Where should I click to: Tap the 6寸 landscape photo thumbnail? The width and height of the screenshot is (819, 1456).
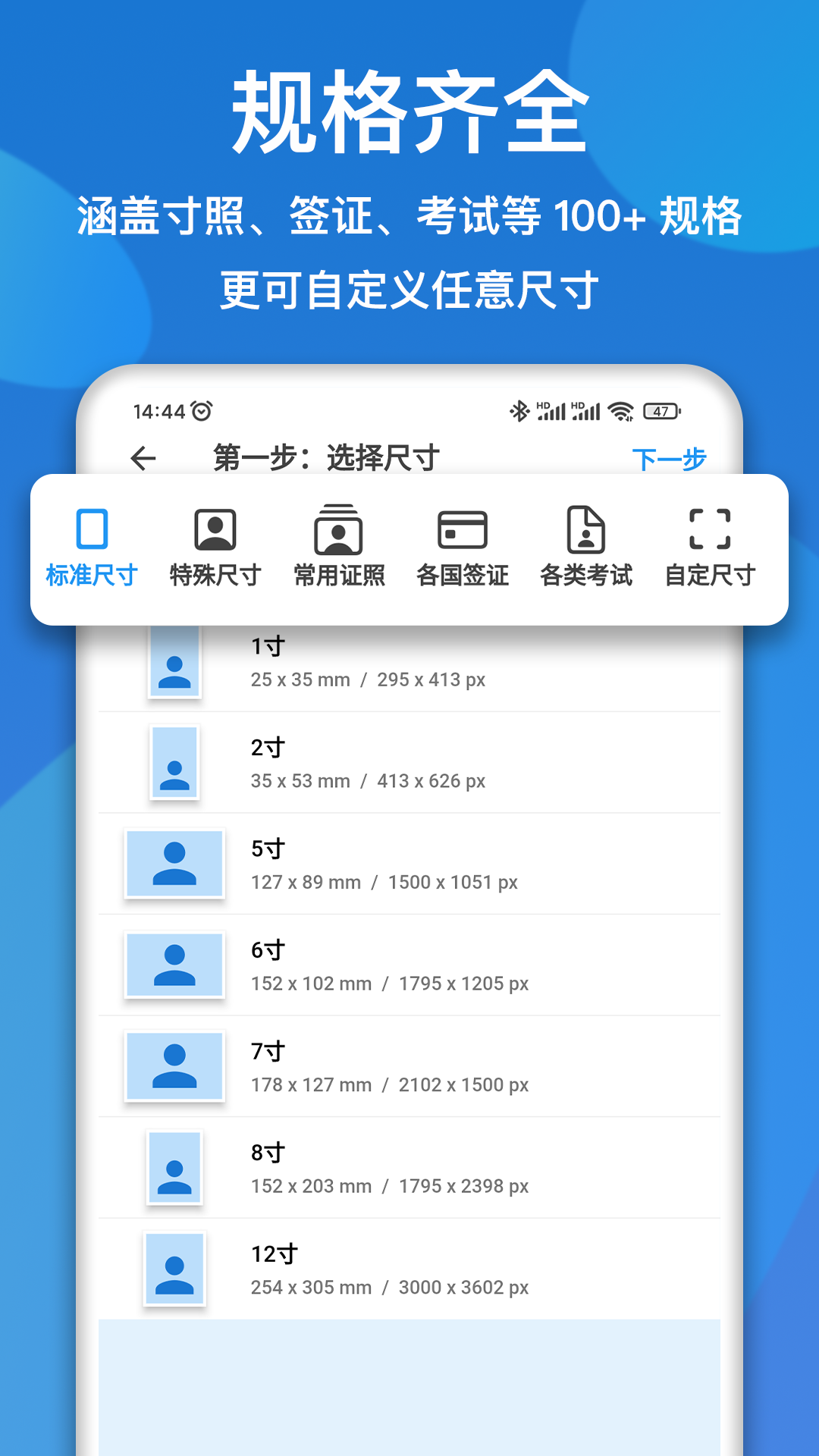pos(174,966)
